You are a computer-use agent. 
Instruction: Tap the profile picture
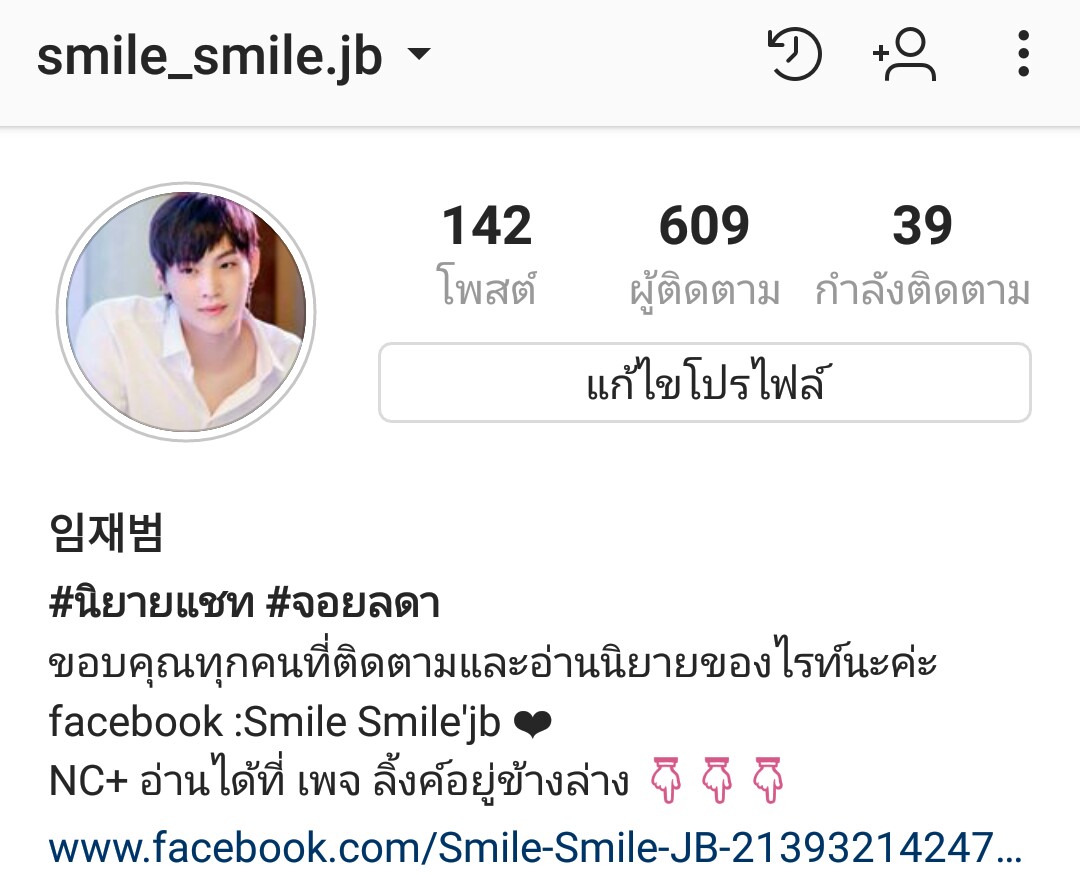[186, 312]
